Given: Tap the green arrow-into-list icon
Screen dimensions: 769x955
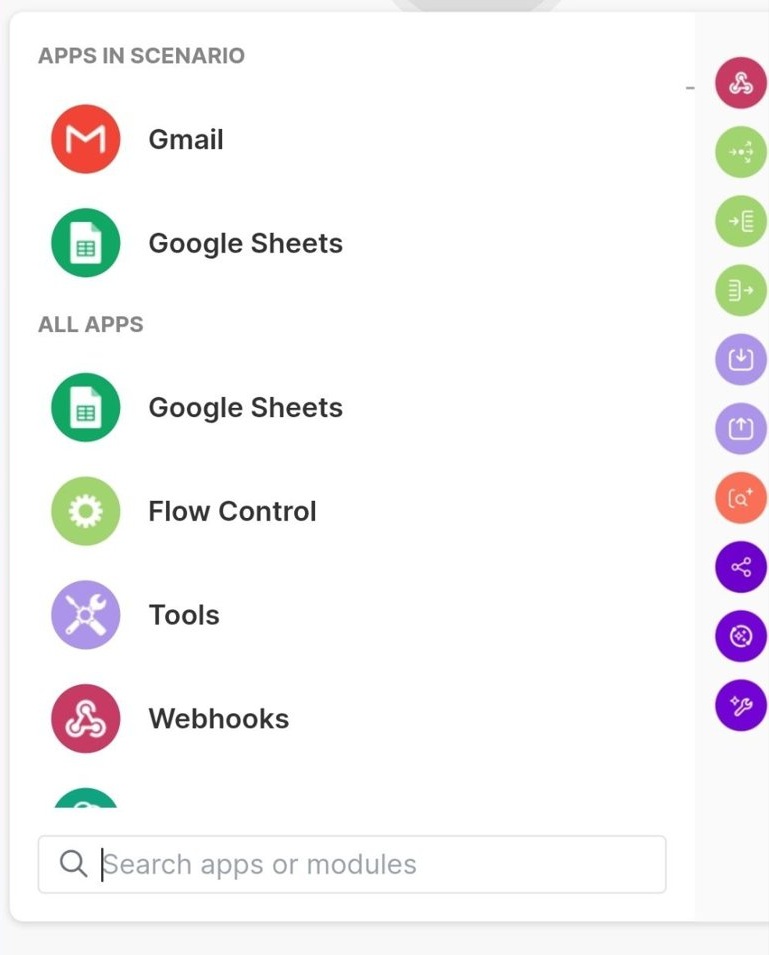Looking at the screenshot, I should (740, 221).
